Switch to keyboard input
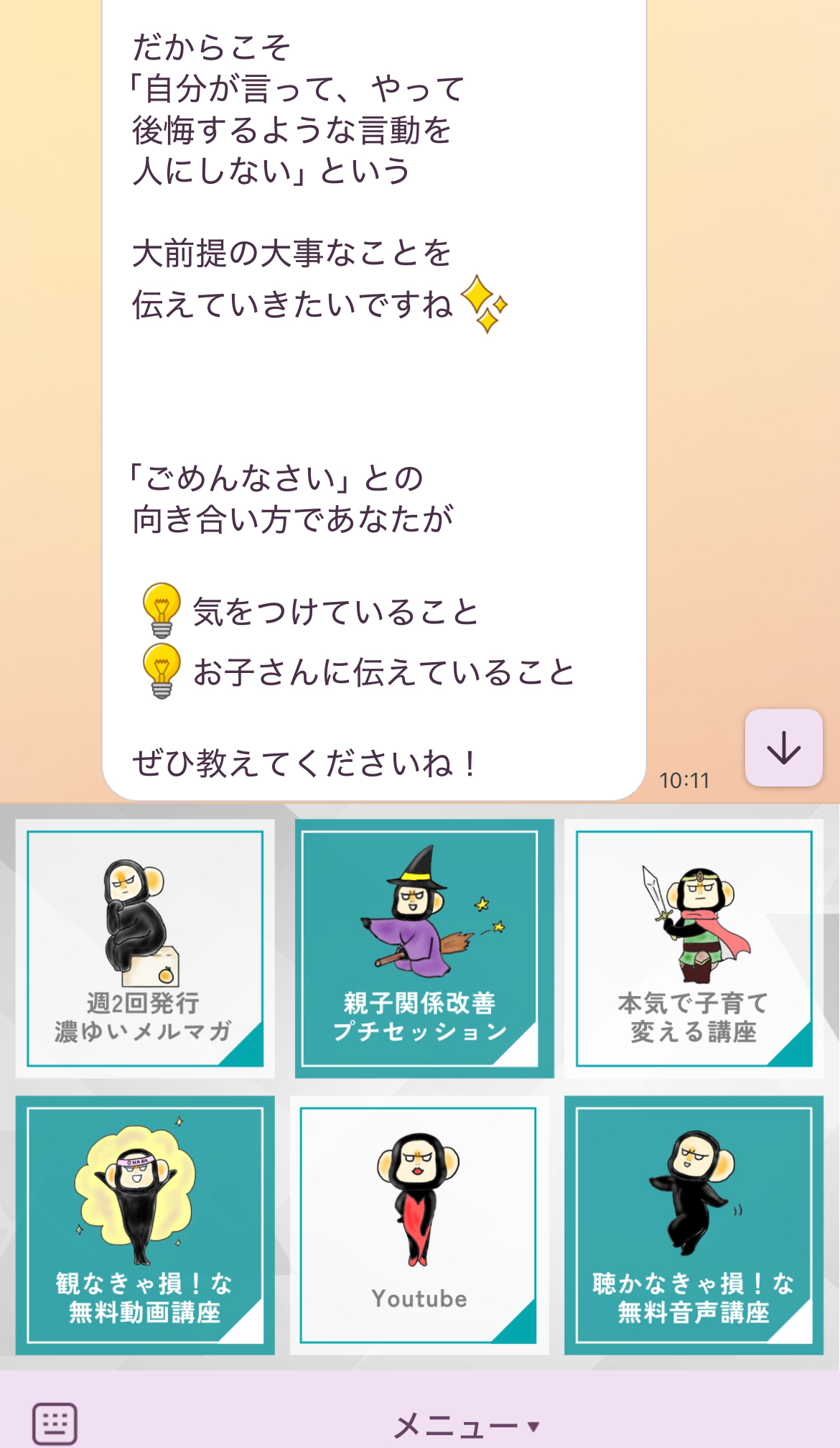This screenshot has height=1448, width=840. 55,1422
